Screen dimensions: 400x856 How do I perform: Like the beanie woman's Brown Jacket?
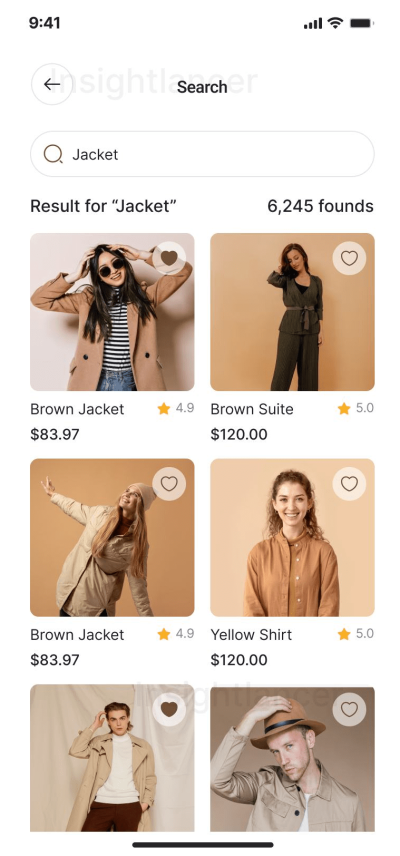169,484
